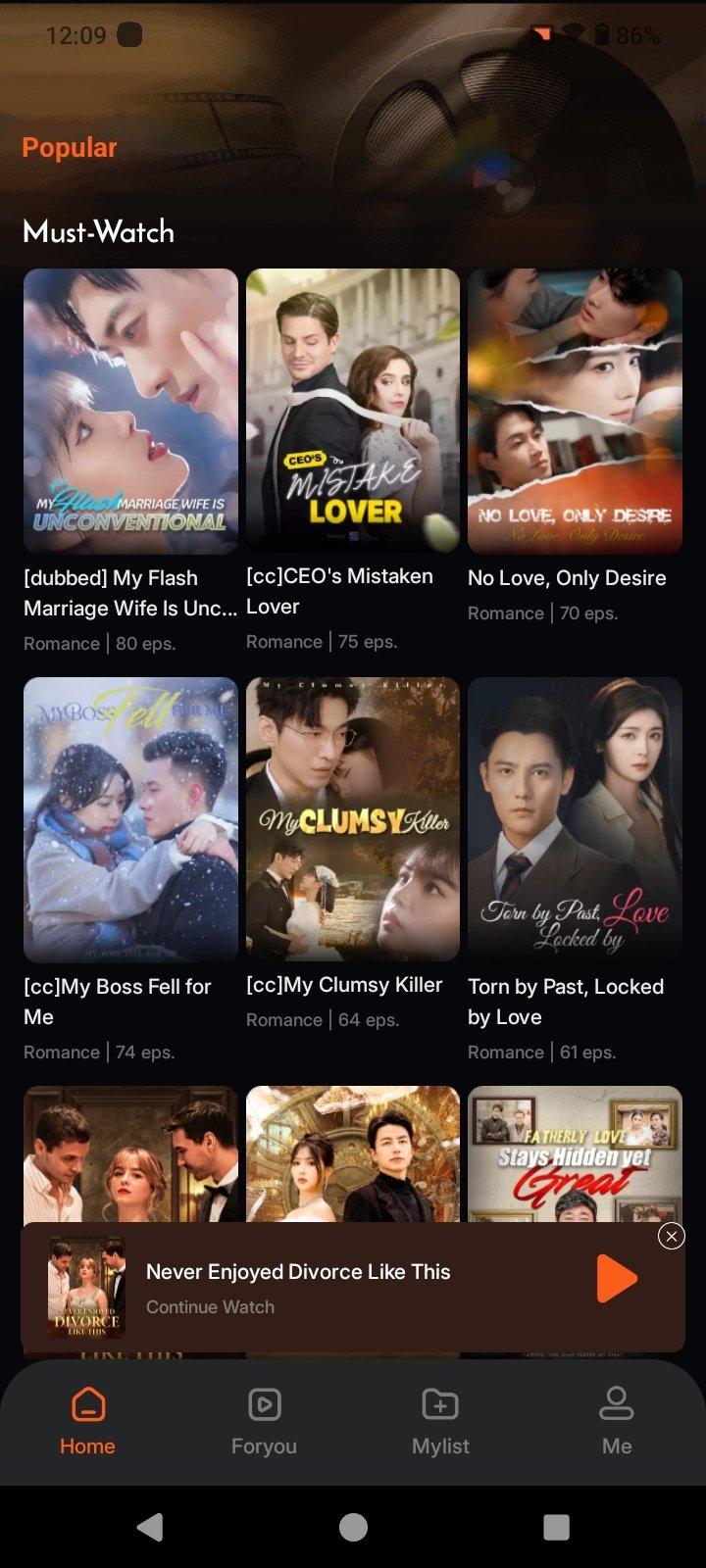
Task: Open the recent apps view
Action: pyautogui.click(x=556, y=1527)
